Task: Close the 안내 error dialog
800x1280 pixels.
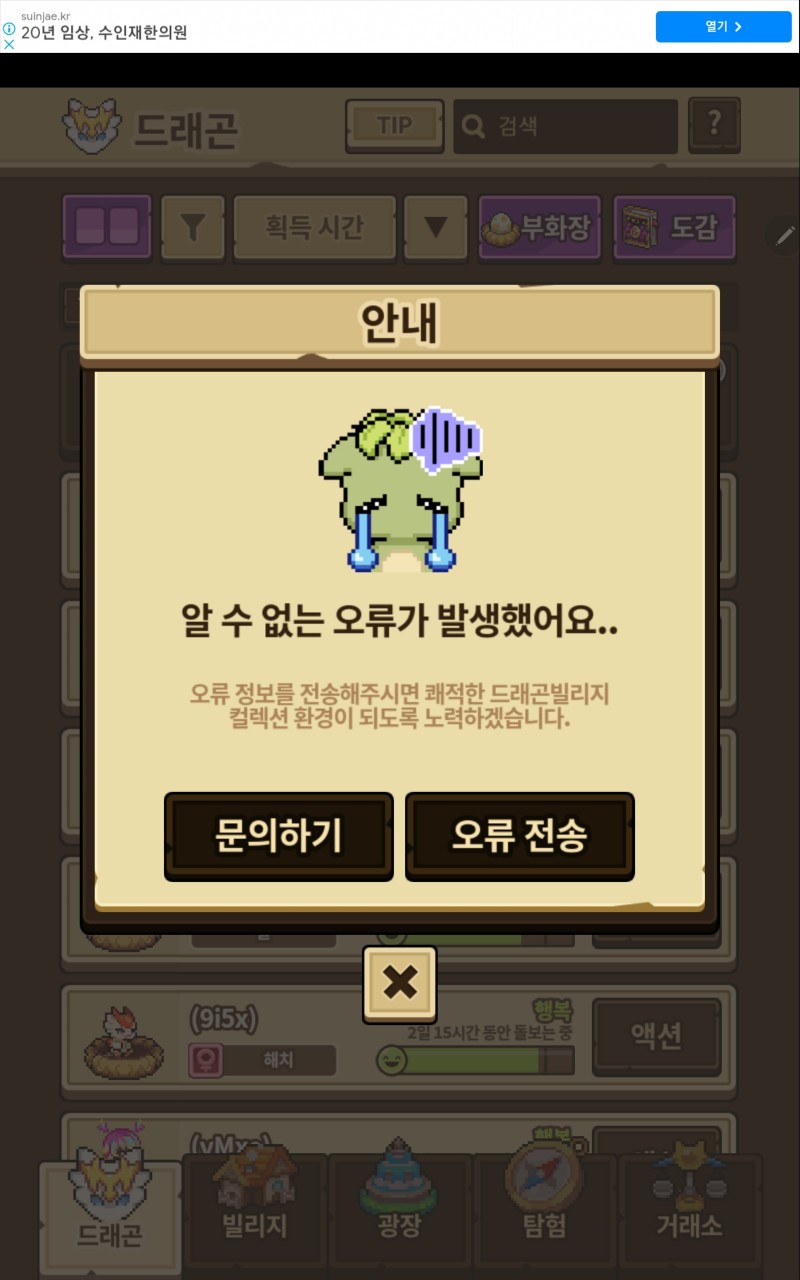Action: pos(399,984)
